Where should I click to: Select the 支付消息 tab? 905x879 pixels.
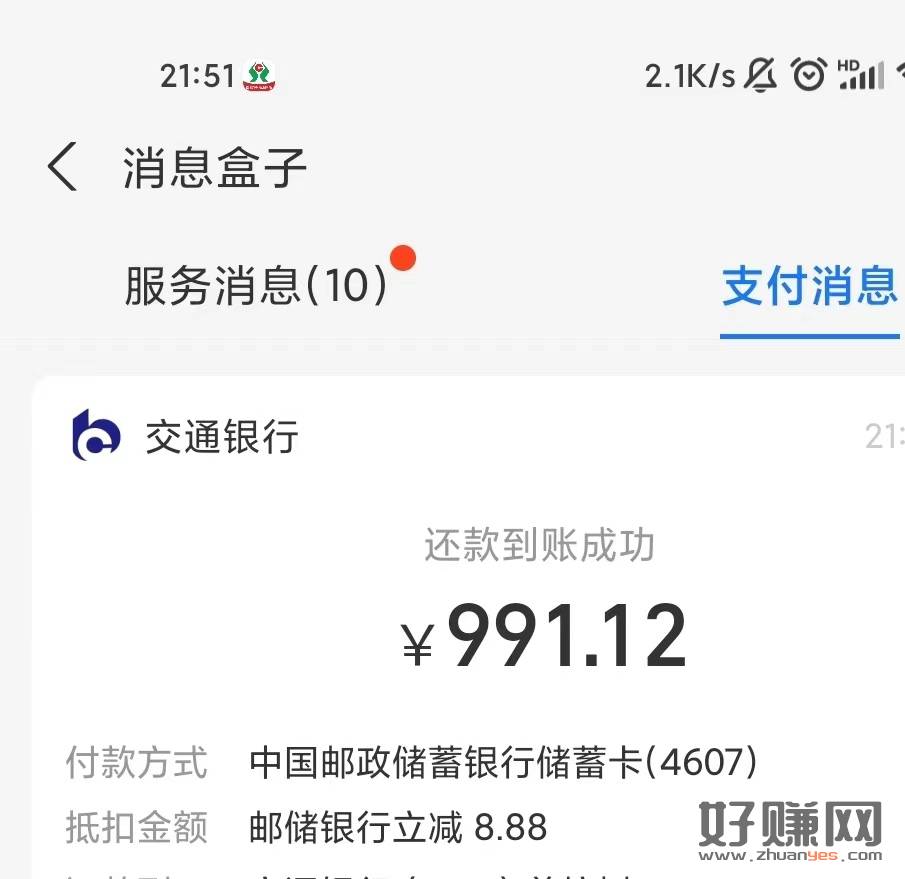coord(809,287)
